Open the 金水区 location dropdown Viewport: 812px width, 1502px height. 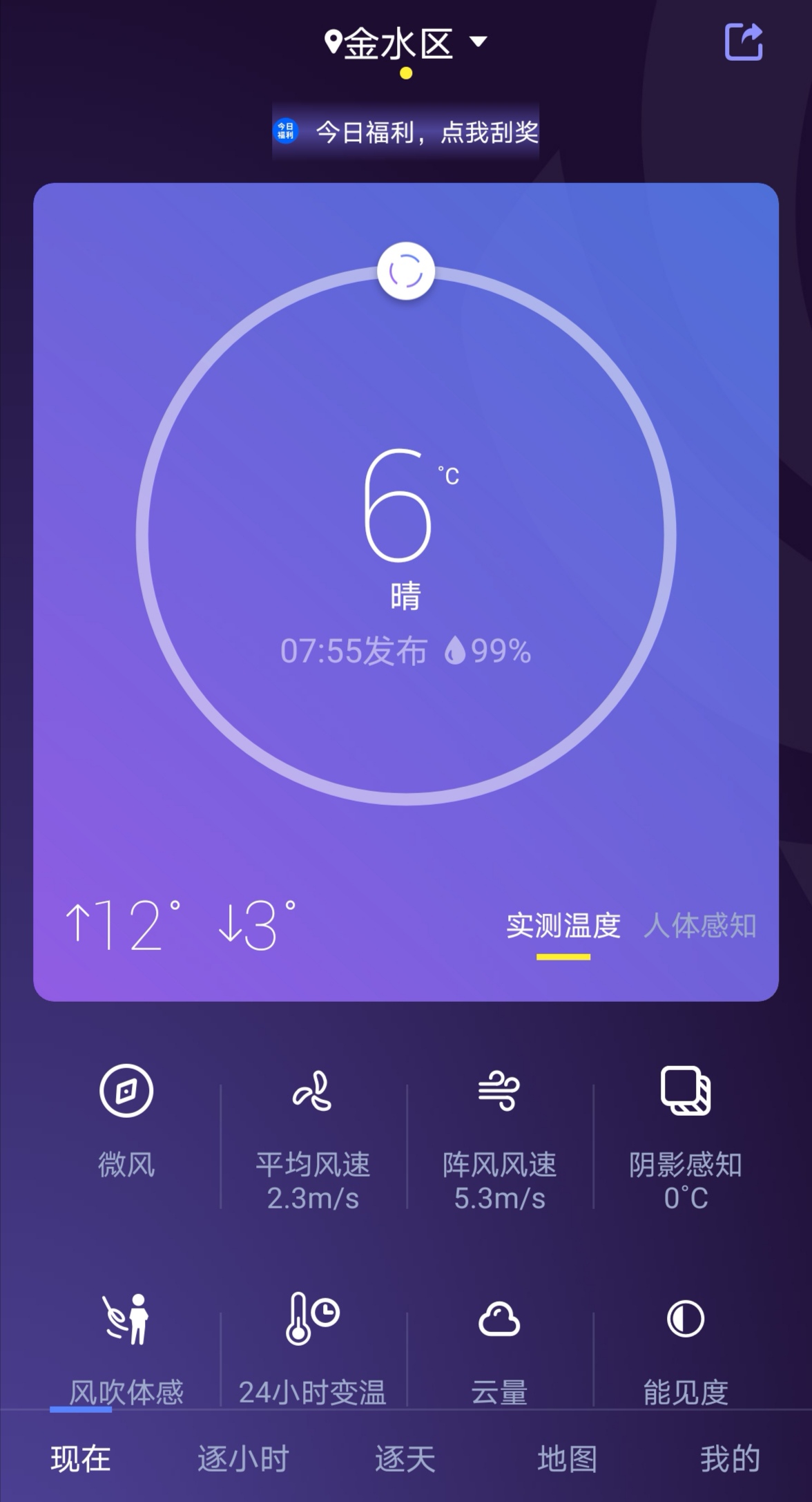click(x=406, y=43)
